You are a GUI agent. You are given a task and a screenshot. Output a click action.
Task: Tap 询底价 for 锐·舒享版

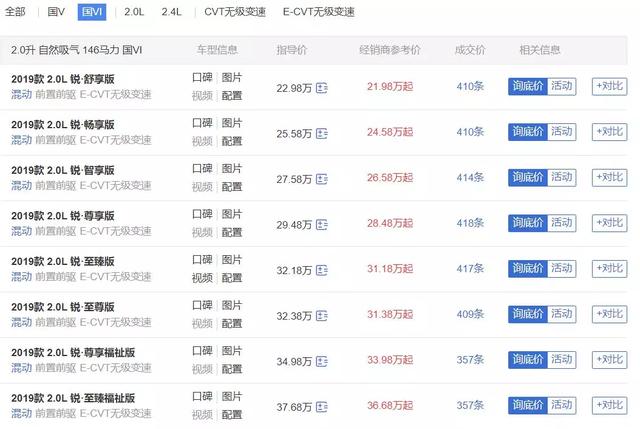pyautogui.click(x=527, y=87)
